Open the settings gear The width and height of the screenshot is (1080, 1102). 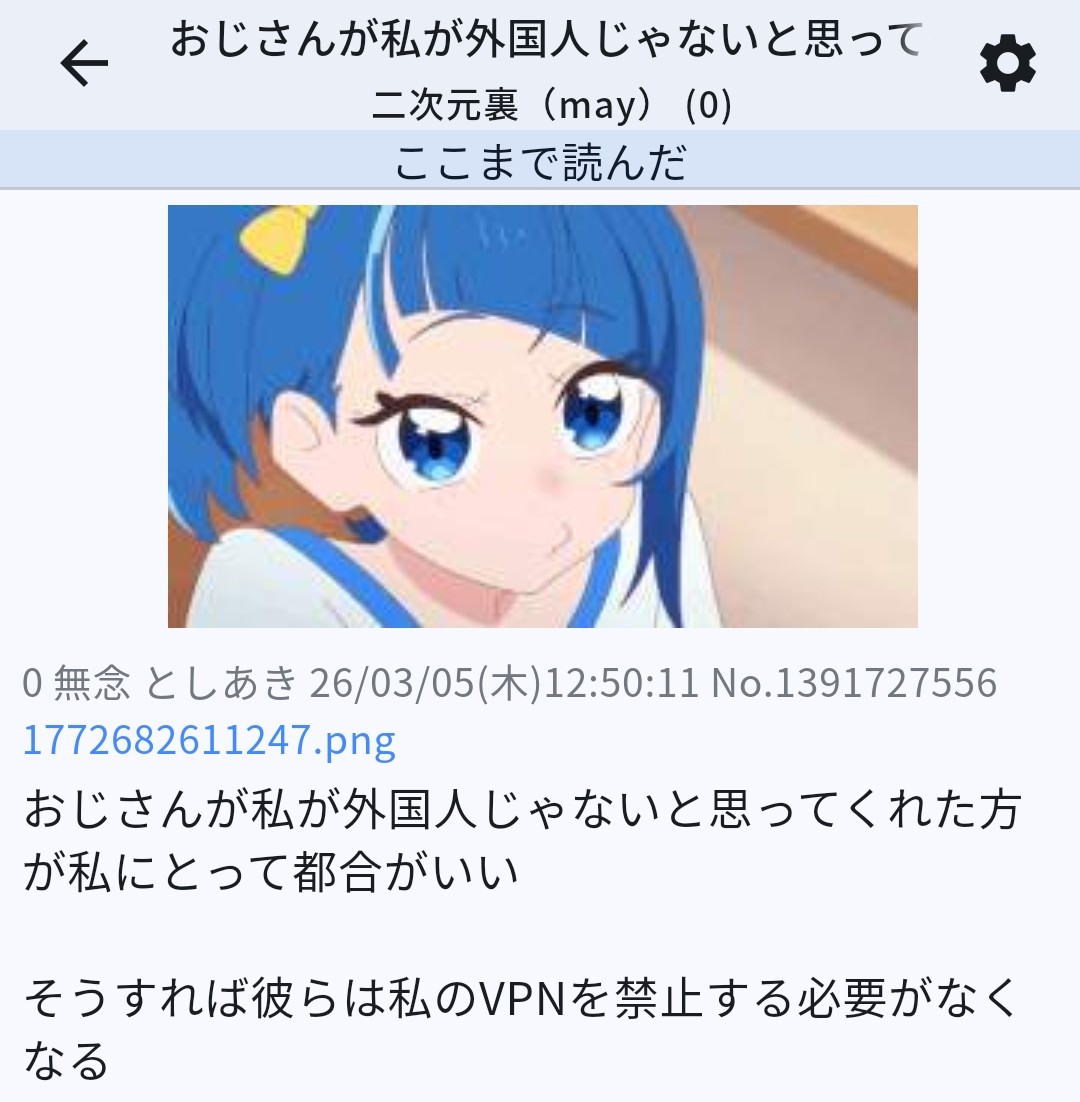(x=1007, y=65)
